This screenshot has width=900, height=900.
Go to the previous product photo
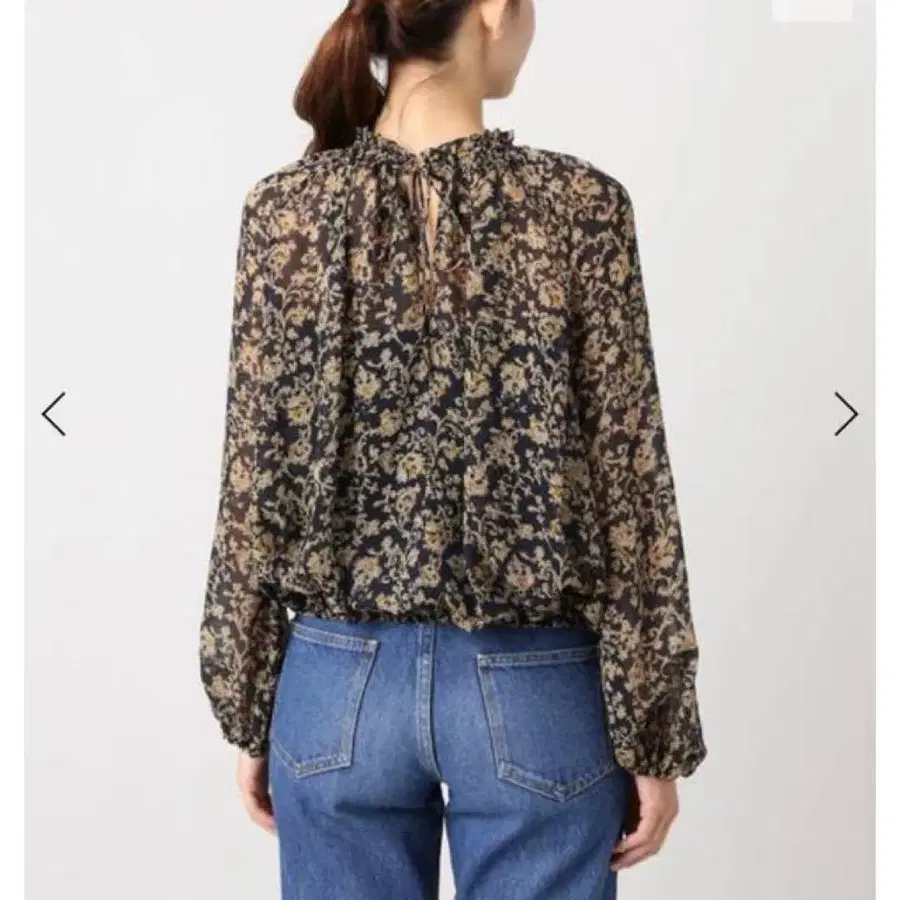tap(54, 414)
